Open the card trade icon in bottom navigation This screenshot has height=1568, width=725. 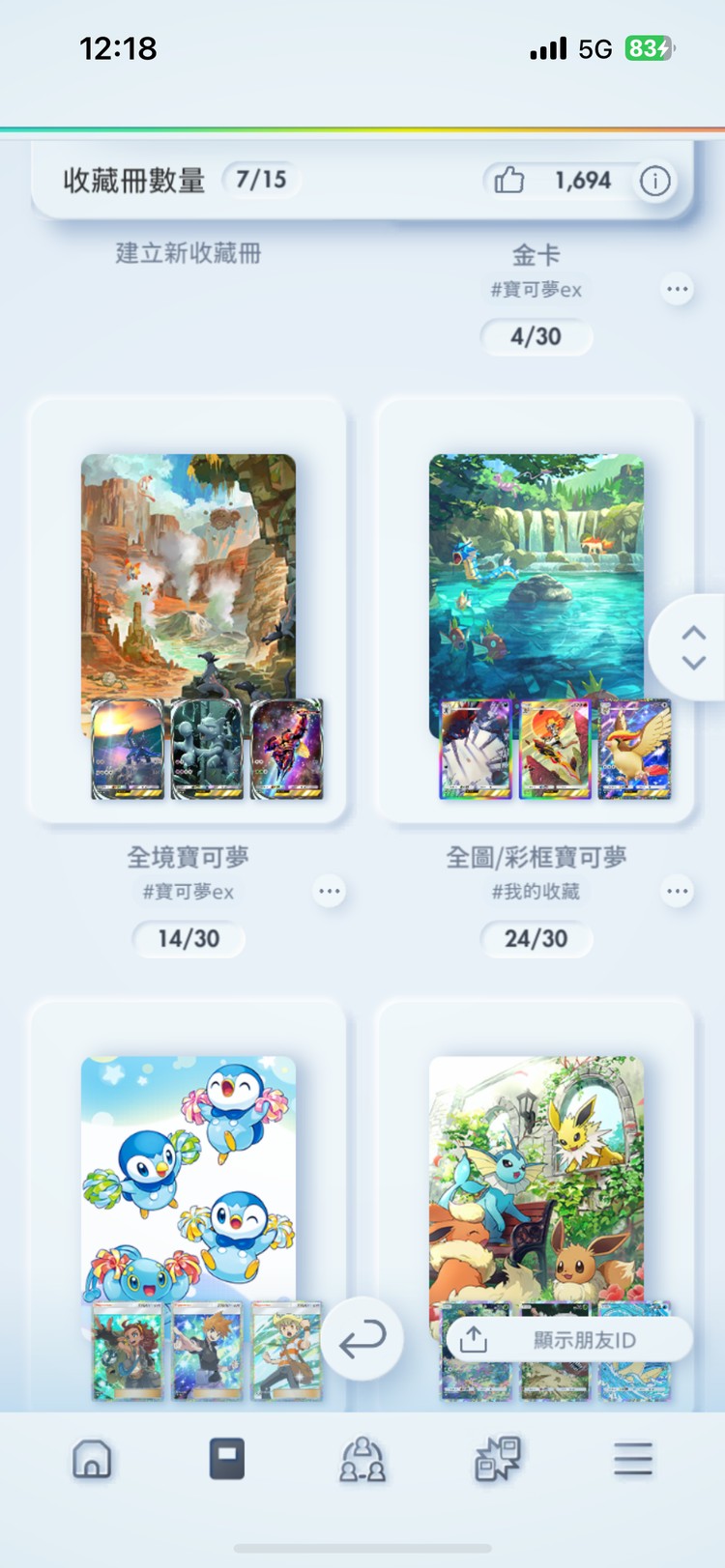click(x=497, y=1460)
